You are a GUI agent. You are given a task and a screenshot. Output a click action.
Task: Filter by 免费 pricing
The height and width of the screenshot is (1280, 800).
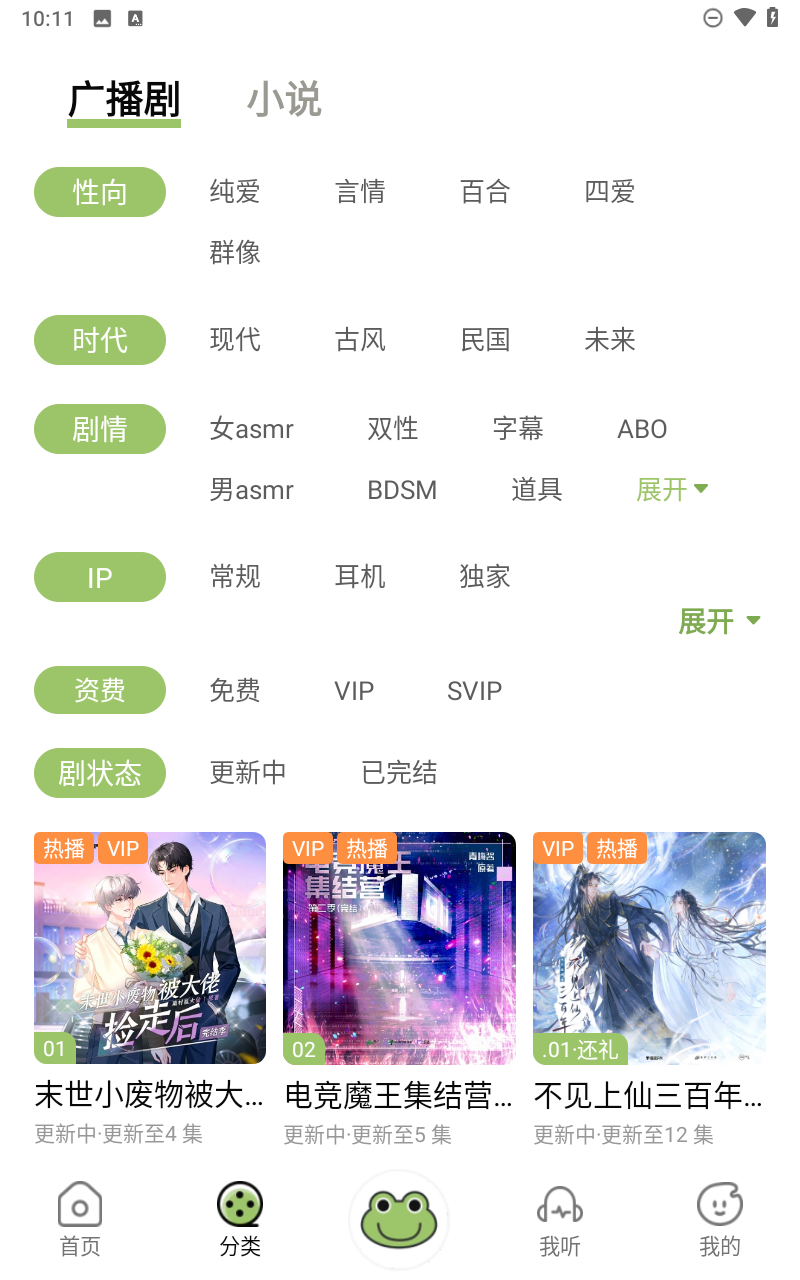[235, 690]
